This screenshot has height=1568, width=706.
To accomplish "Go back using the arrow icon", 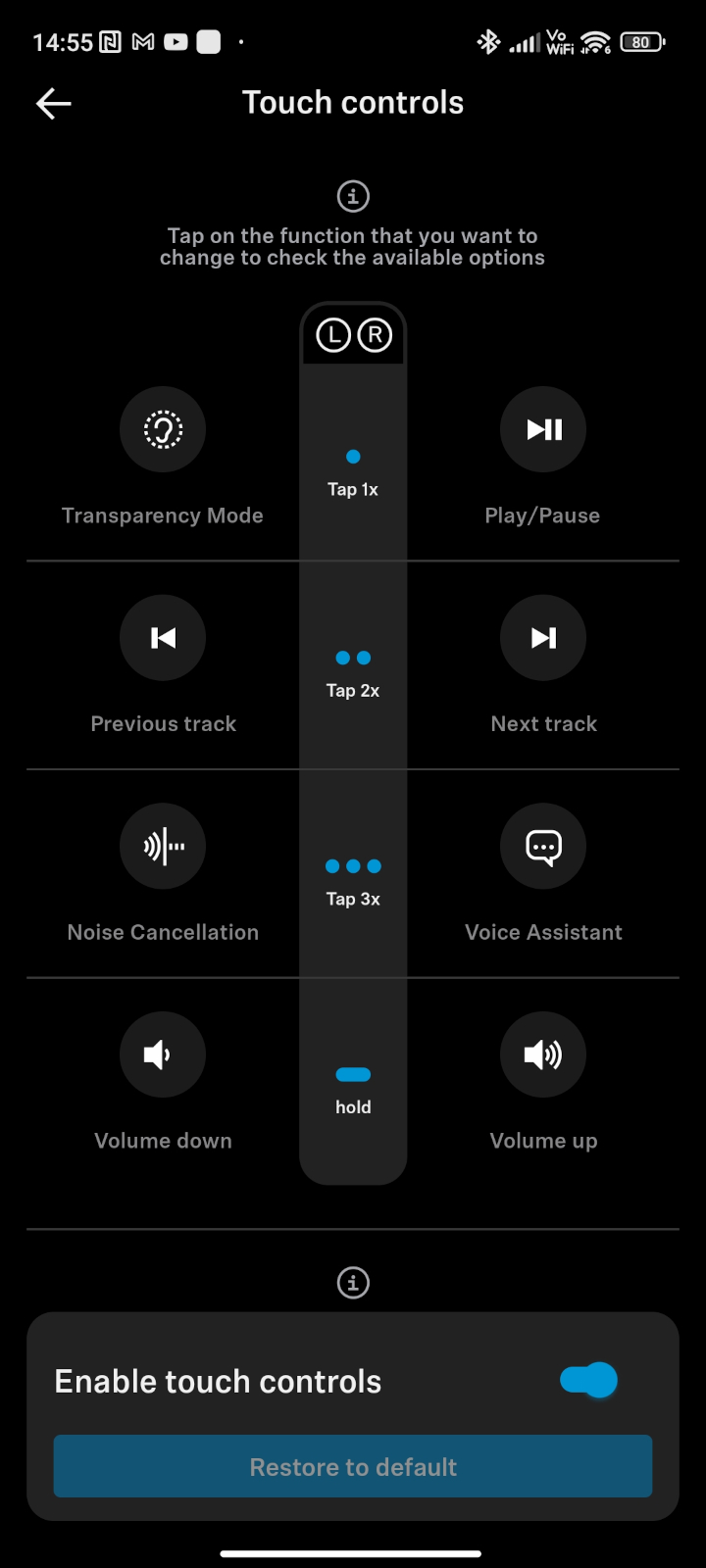I will coord(54,103).
